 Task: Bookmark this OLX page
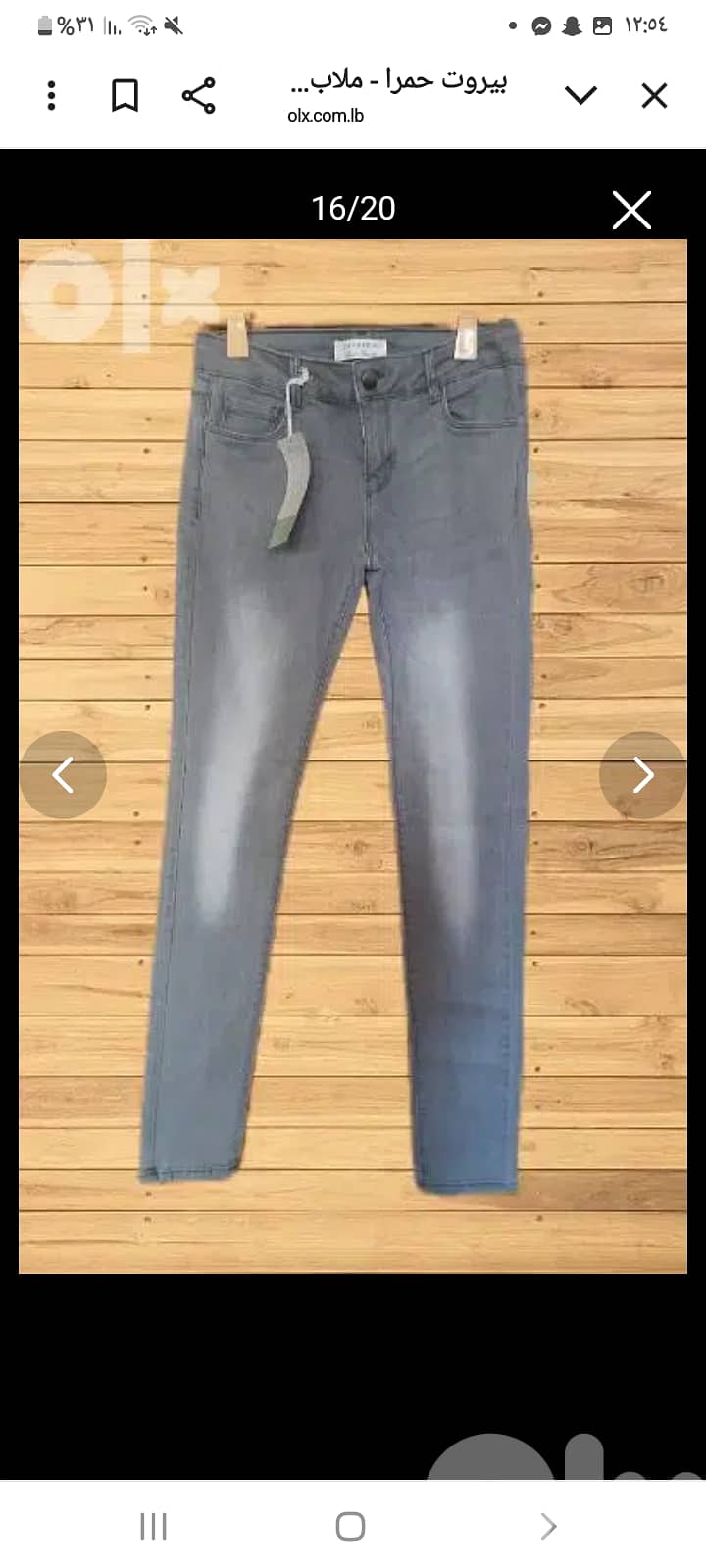(125, 95)
